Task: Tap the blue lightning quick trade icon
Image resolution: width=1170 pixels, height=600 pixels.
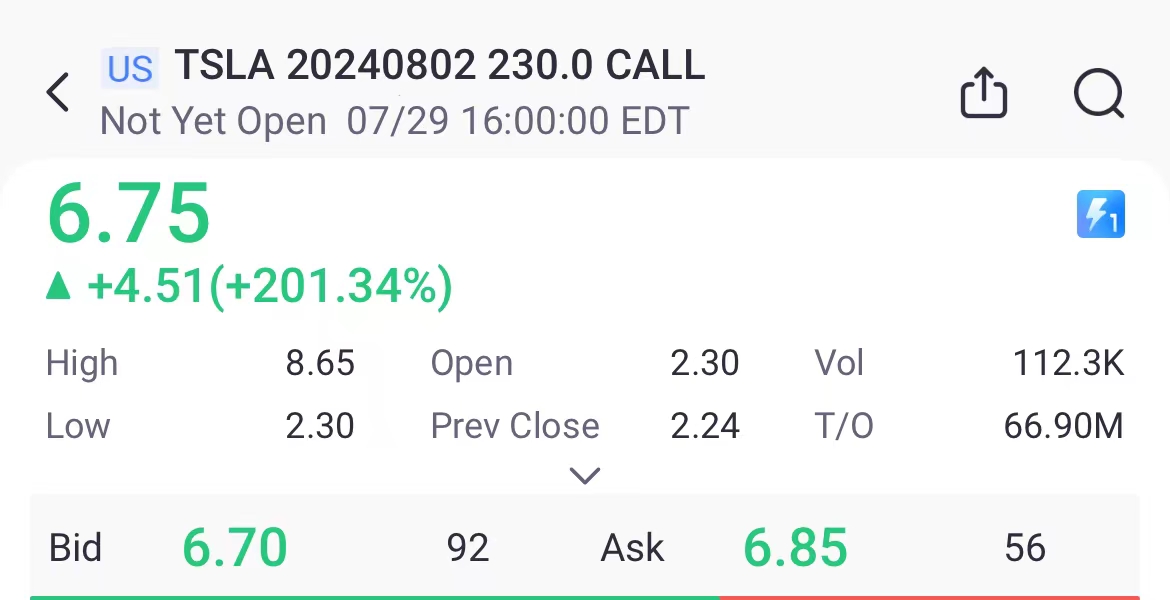Action: click(x=1100, y=214)
